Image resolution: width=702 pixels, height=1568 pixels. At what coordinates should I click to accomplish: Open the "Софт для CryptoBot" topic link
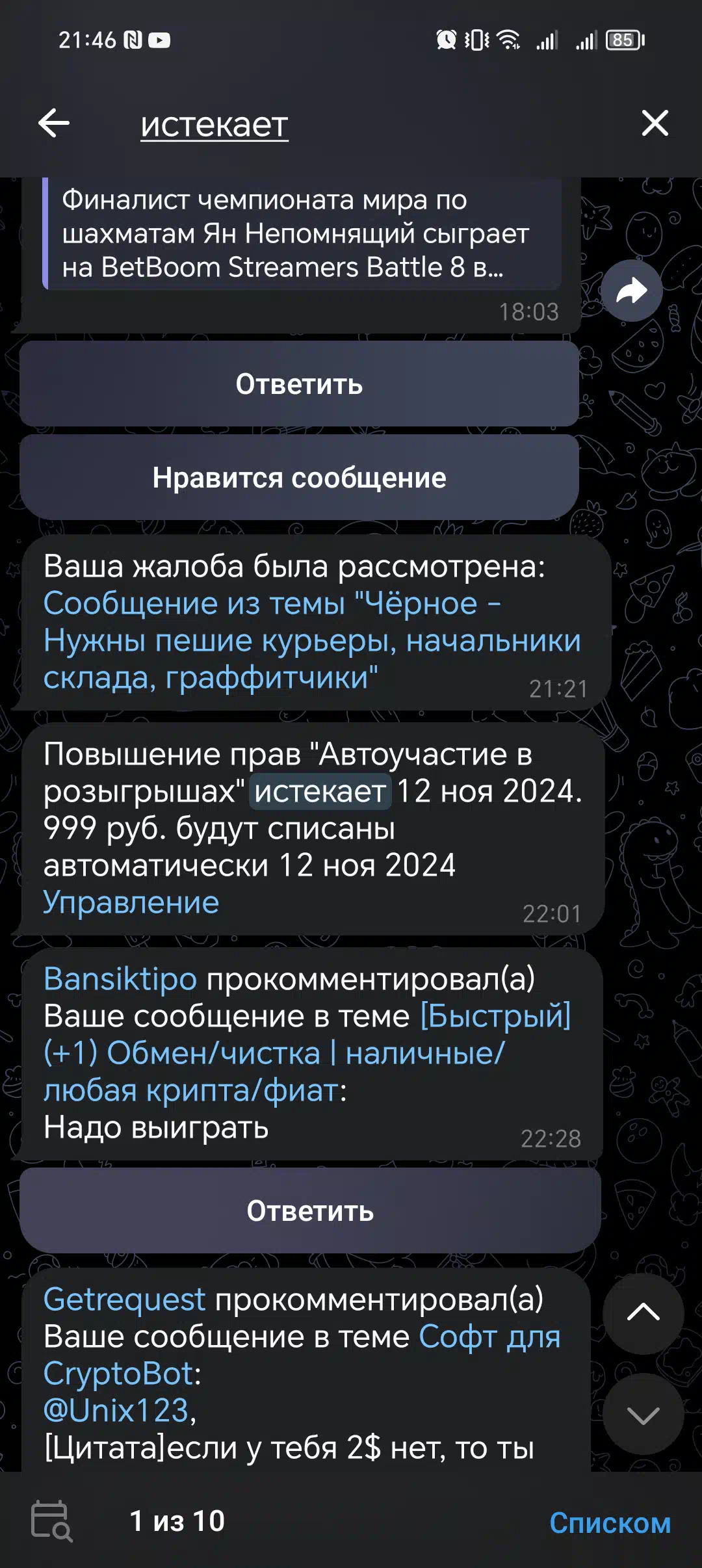pos(302,1355)
